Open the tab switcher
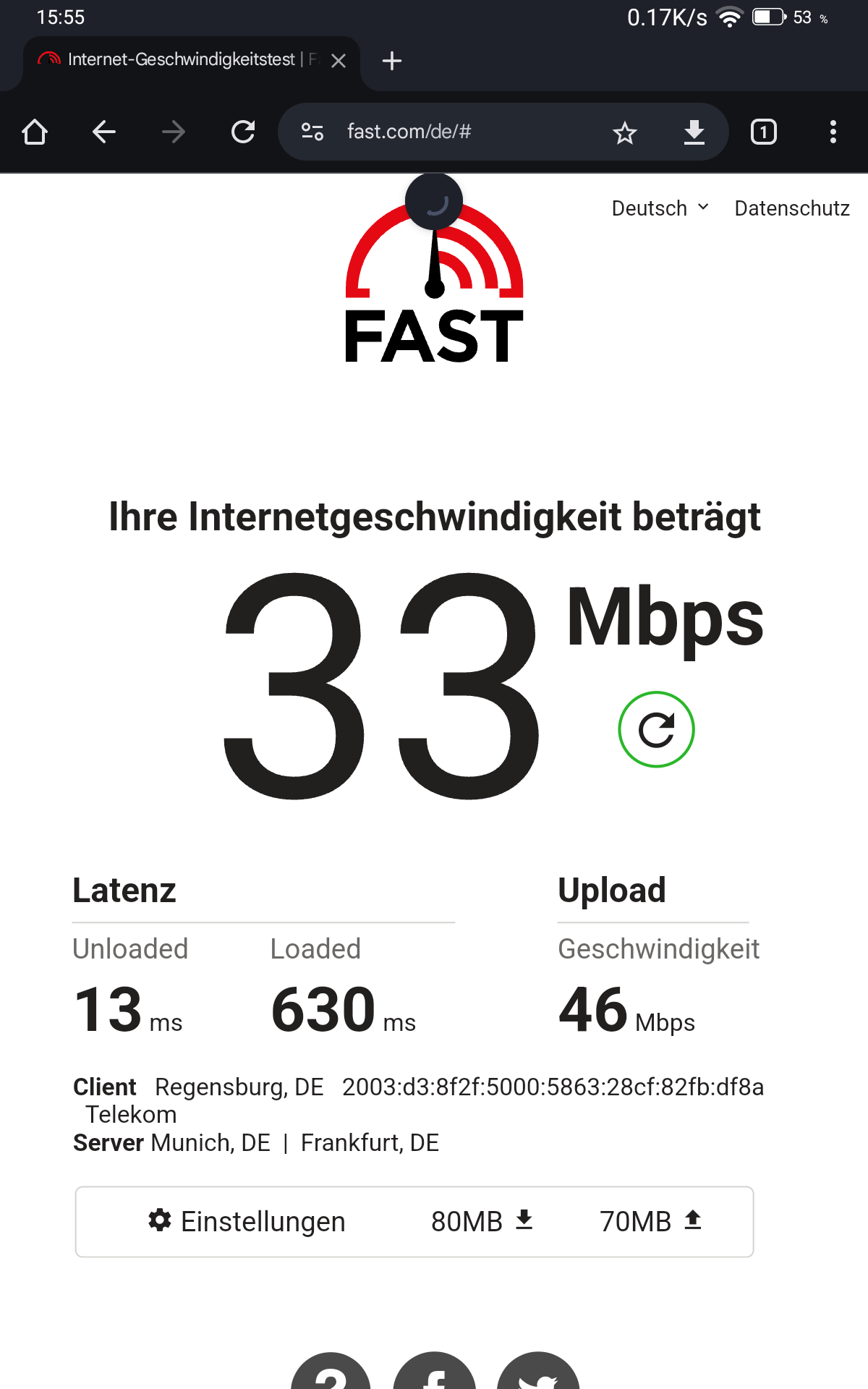The width and height of the screenshot is (868, 1389). tap(764, 132)
